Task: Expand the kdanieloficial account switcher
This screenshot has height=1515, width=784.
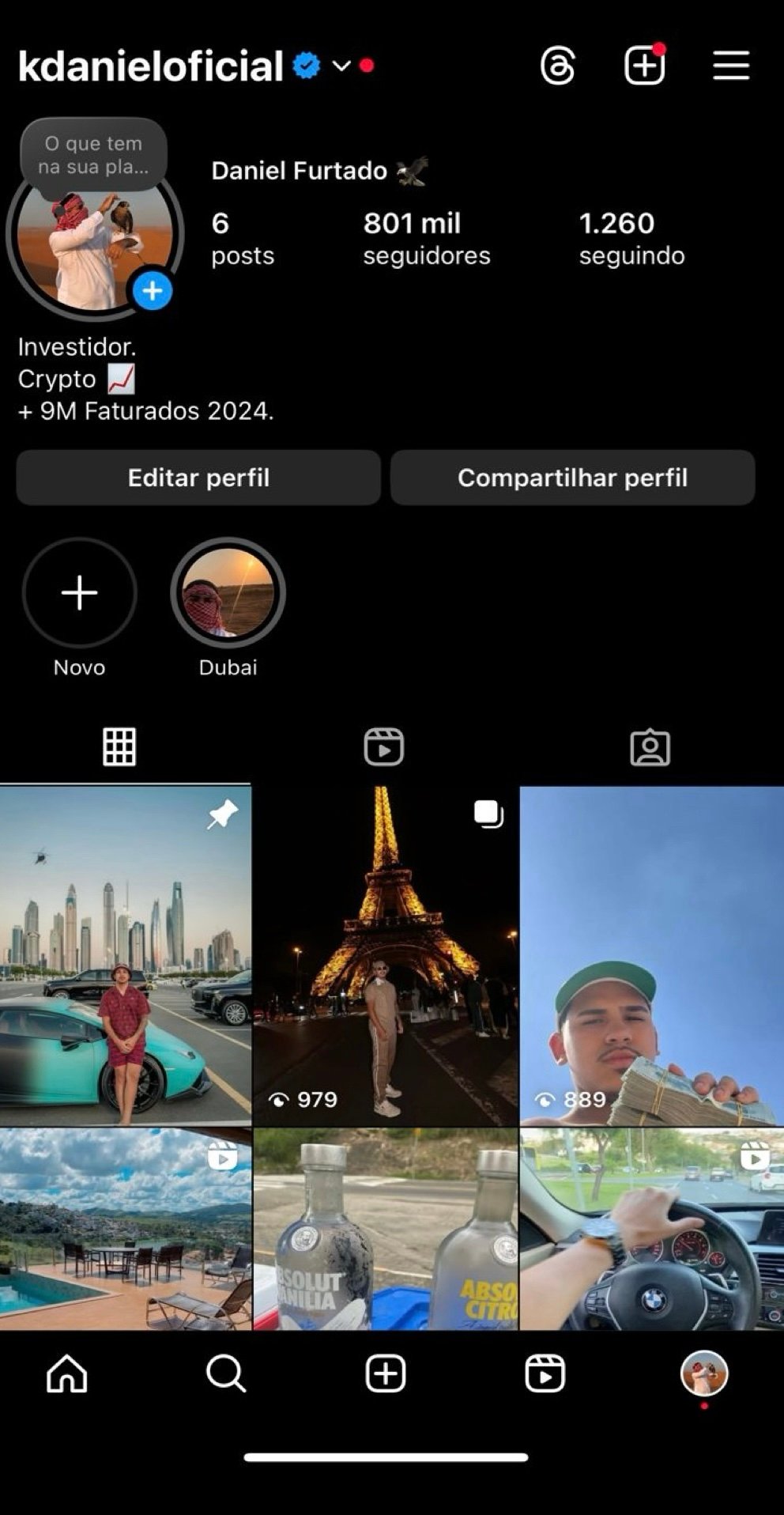Action: coord(341,66)
